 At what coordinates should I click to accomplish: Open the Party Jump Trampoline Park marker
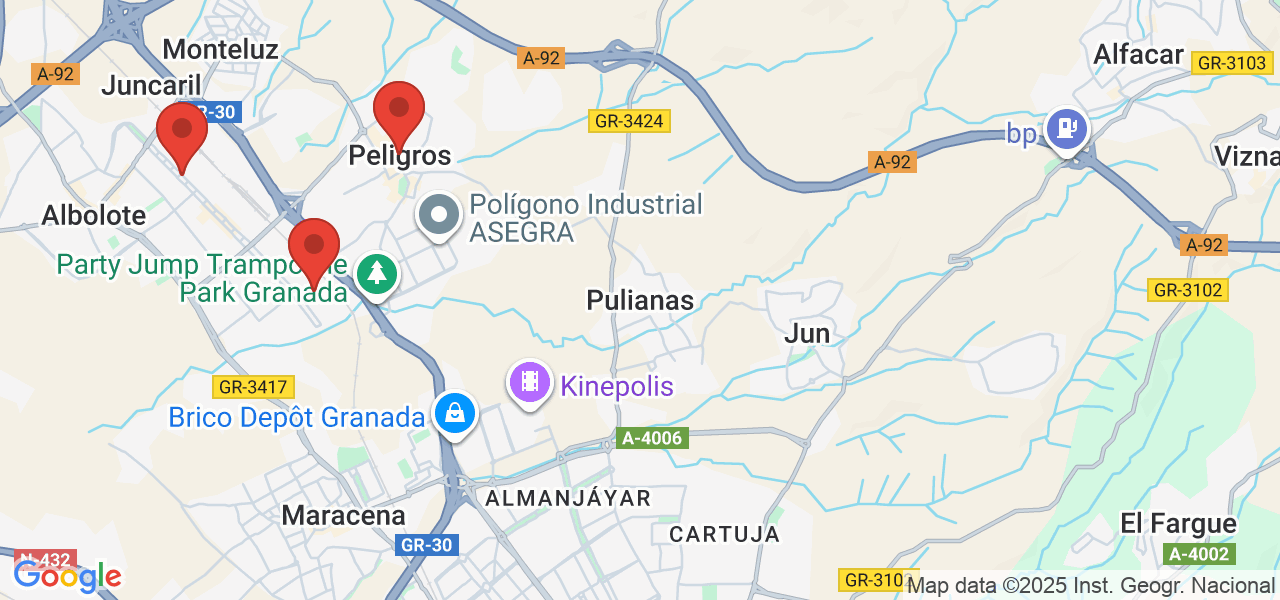click(377, 273)
